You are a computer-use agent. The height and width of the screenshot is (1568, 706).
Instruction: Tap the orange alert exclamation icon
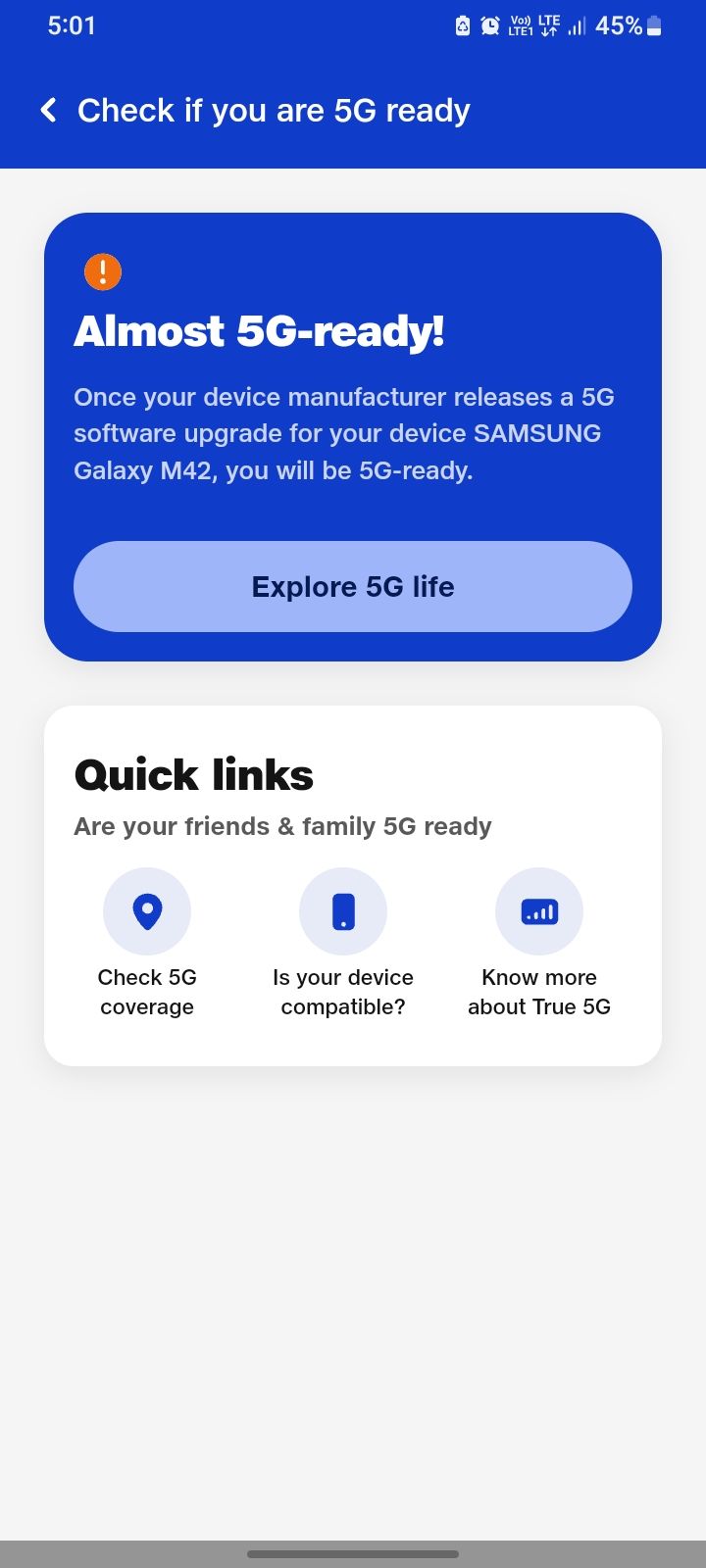tap(102, 271)
